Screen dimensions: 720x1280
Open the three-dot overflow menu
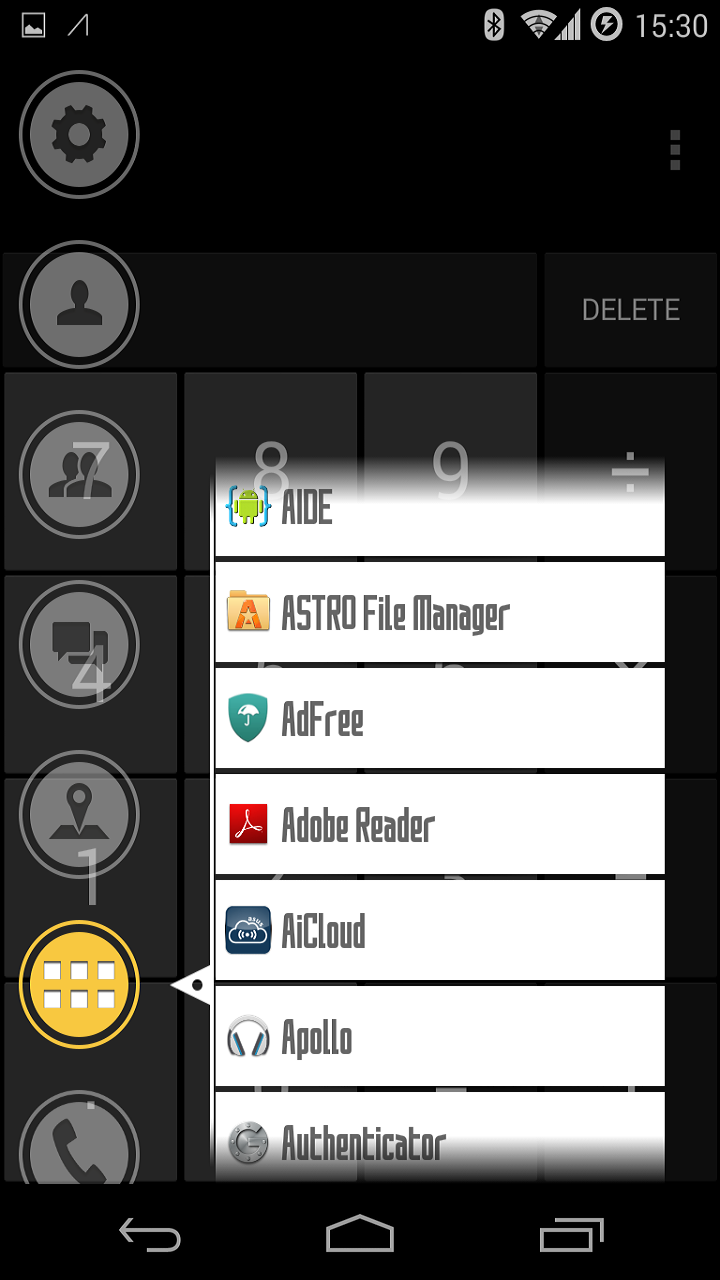pyautogui.click(x=675, y=150)
